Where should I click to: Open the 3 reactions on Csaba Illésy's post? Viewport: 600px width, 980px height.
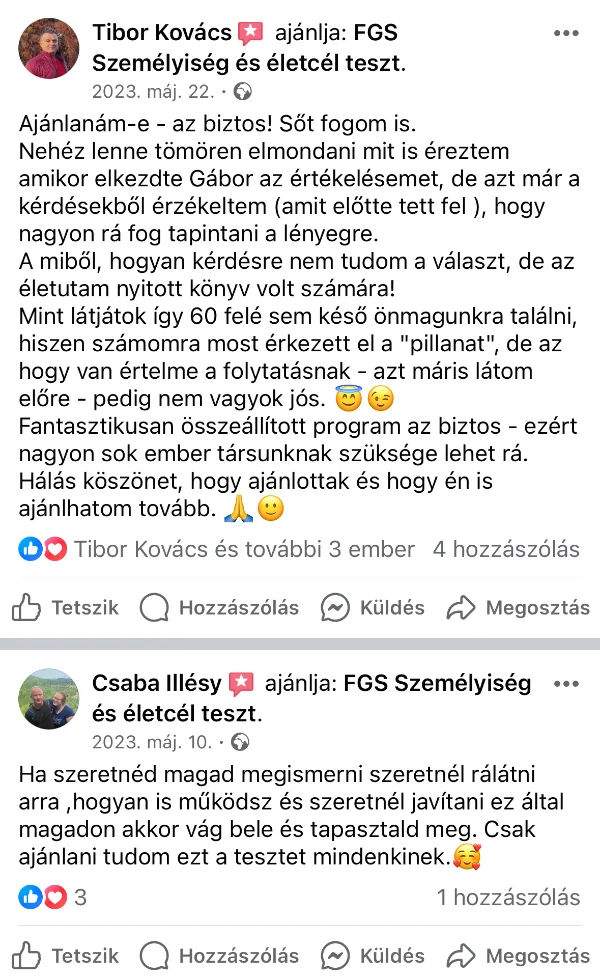[52, 897]
